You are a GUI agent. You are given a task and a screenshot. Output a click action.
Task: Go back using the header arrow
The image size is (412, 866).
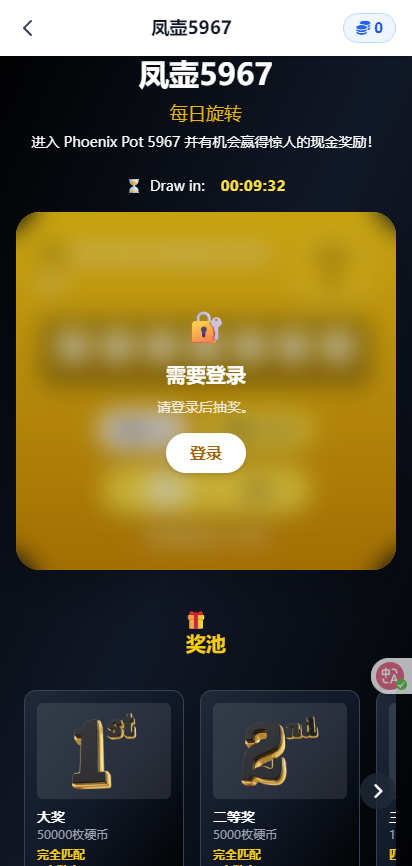pos(28,28)
